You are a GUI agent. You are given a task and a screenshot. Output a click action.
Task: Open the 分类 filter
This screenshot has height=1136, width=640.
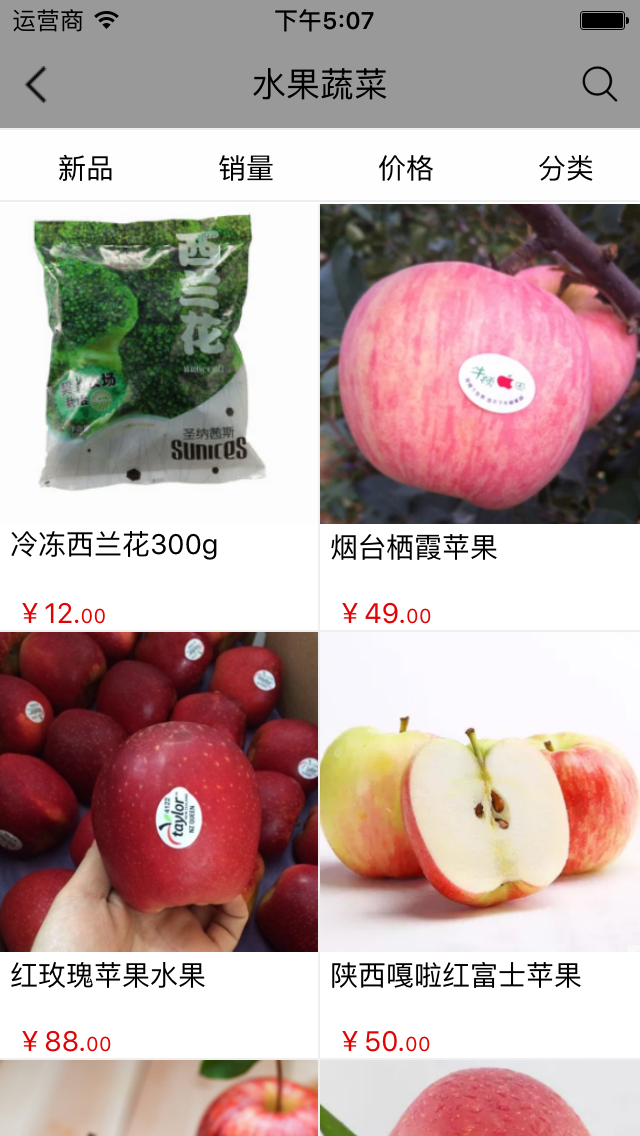point(566,168)
